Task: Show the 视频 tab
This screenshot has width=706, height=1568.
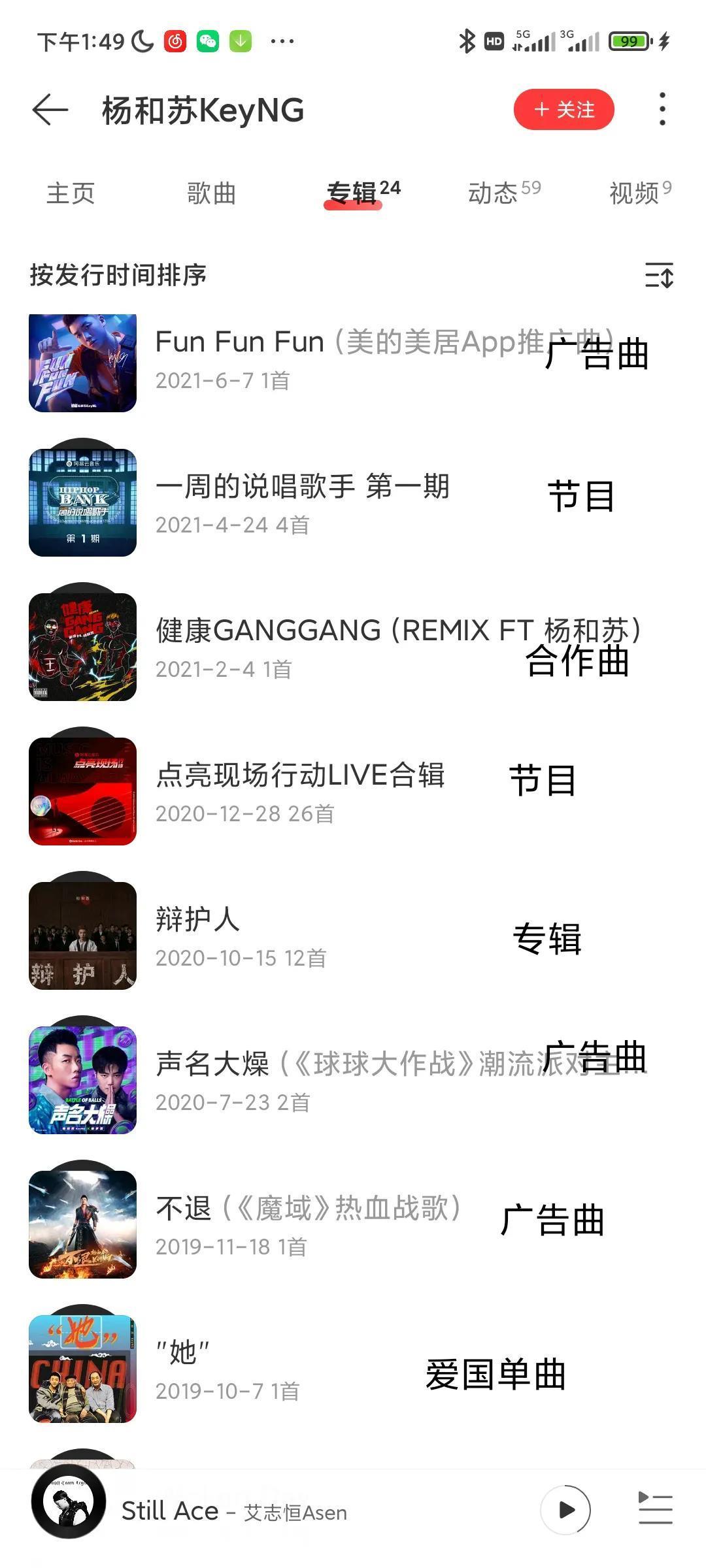Action: 639,193
